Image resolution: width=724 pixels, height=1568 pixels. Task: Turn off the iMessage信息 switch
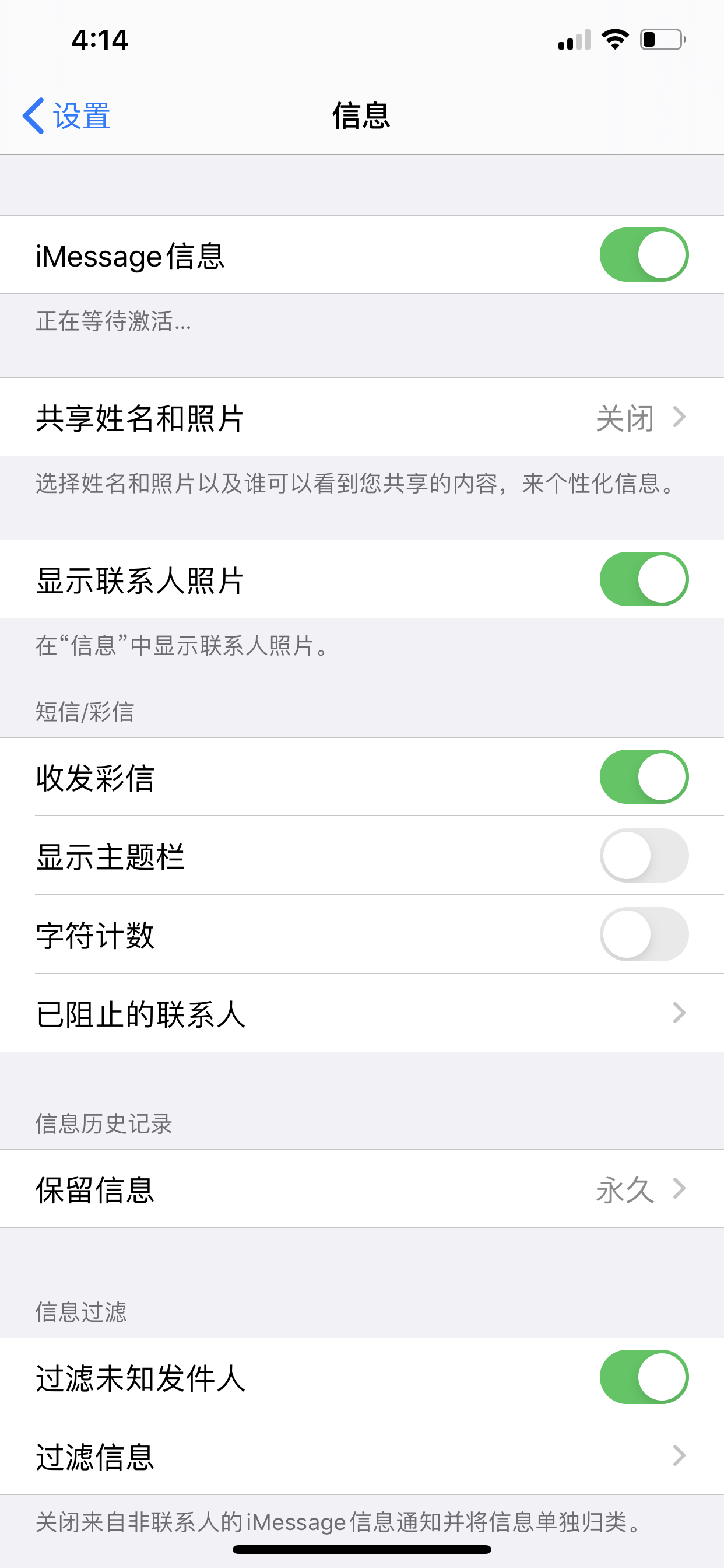tap(644, 255)
